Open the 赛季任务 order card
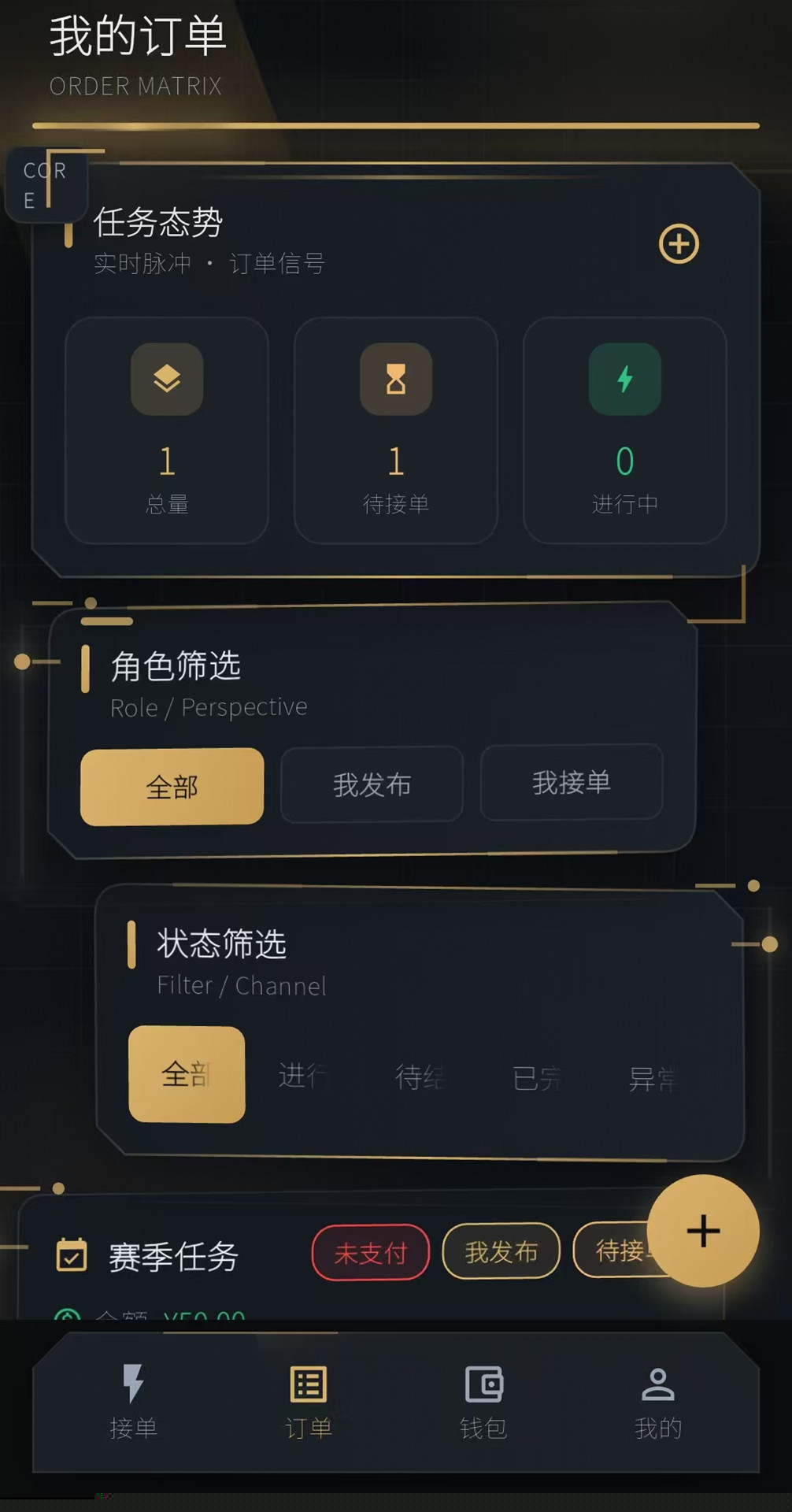 [173, 1256]
